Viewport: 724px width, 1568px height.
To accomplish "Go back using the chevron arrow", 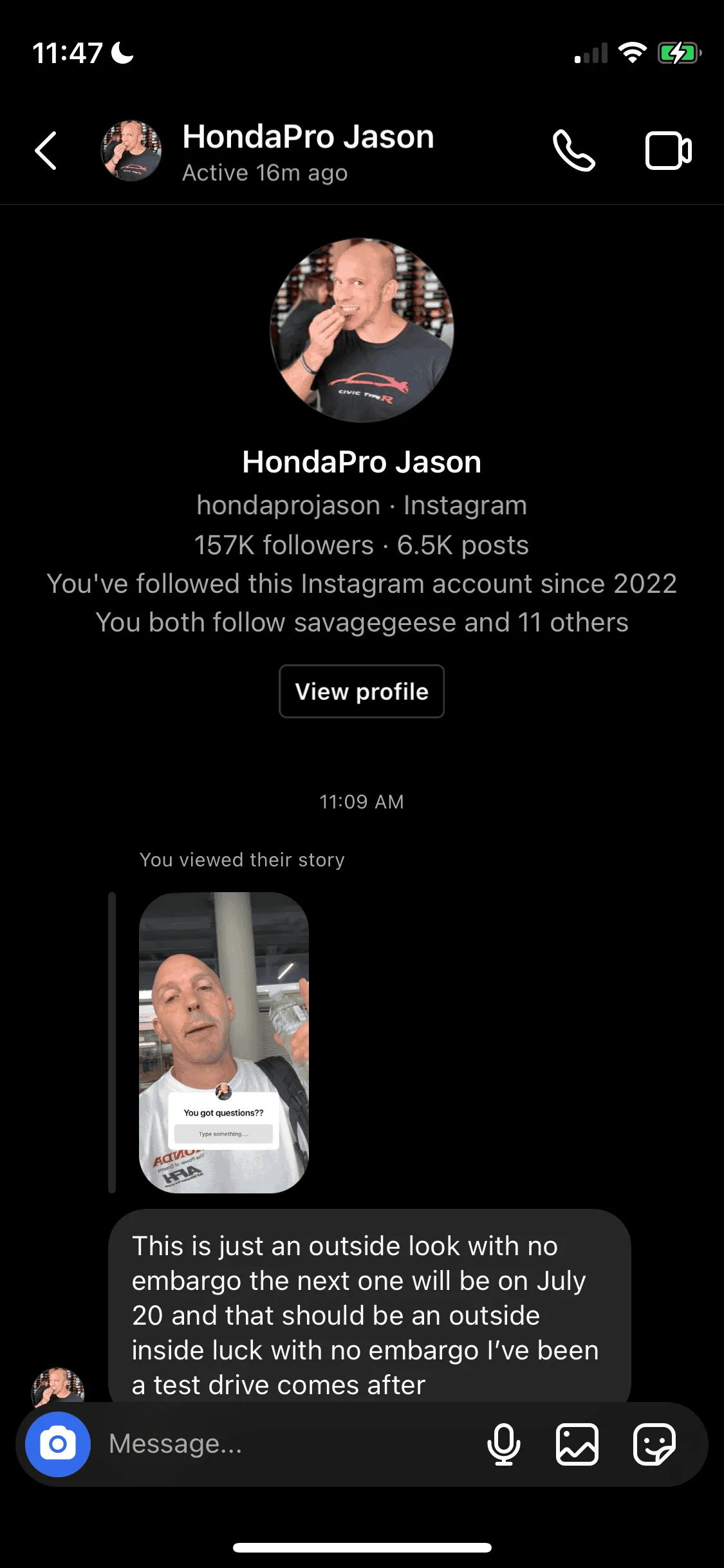I will click(x=45, y=152).
